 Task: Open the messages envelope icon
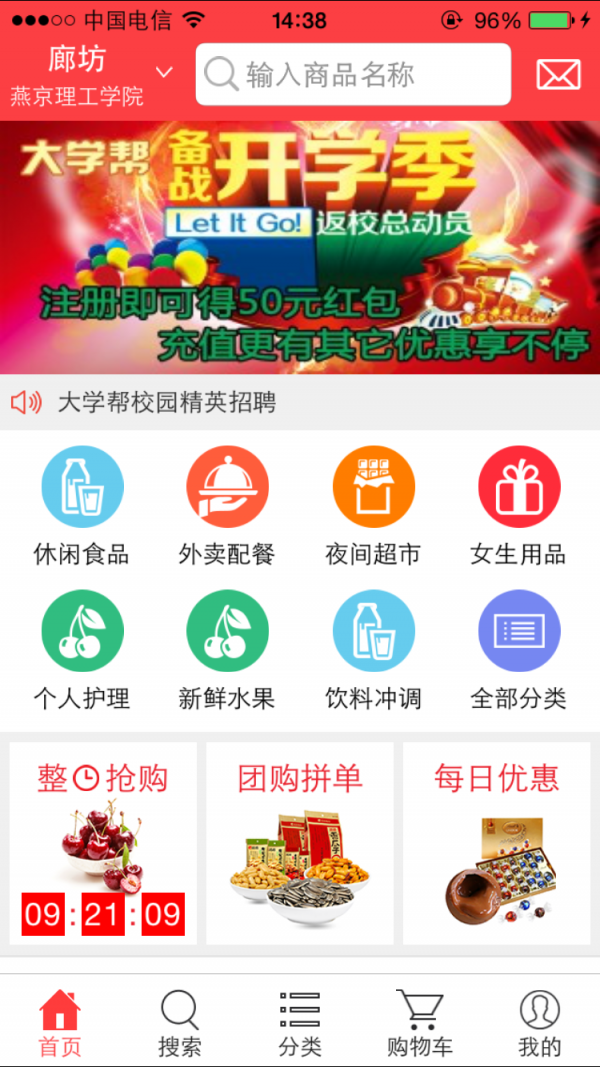558,75
